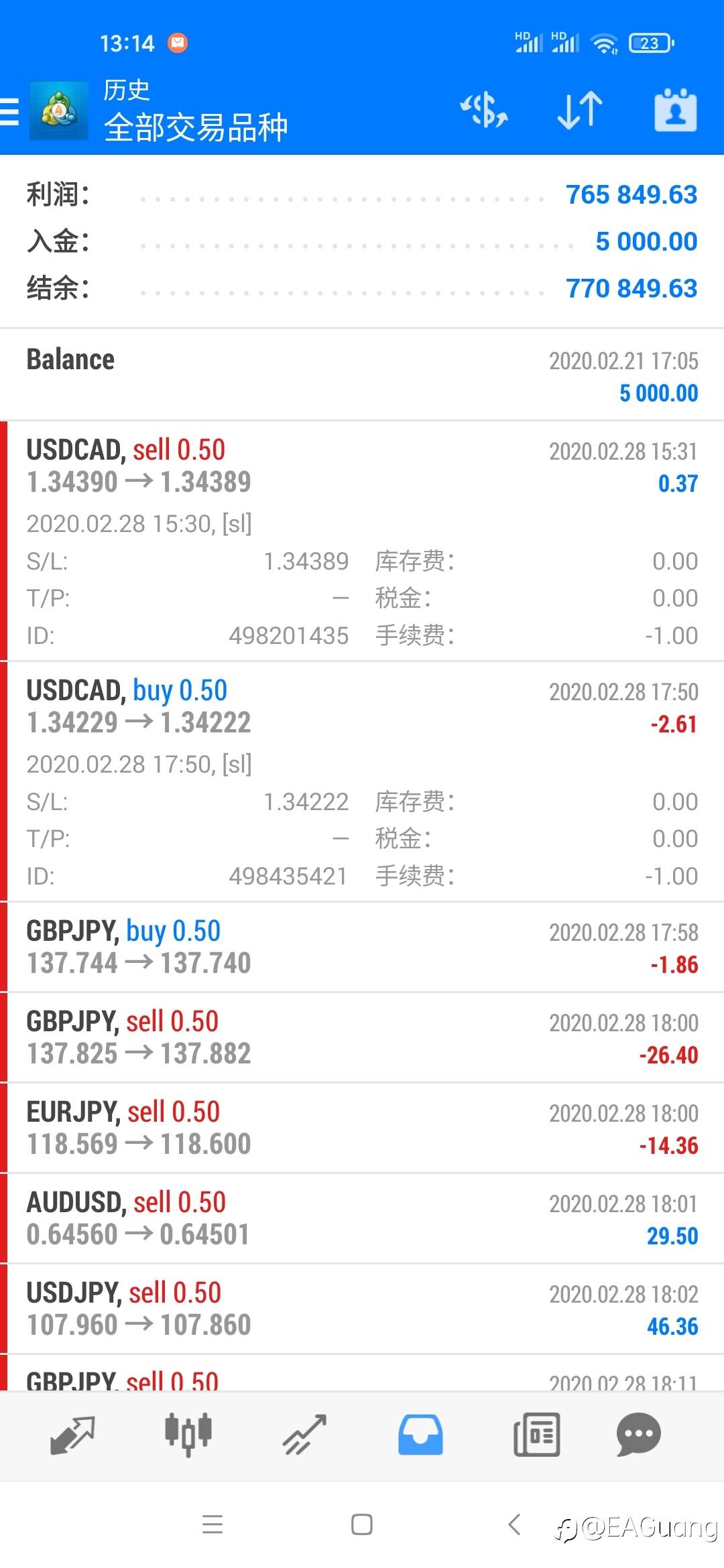Viewport: 724px width, 1568px height.
Task: Expand the USDJPY sell 0.50 trade
Action: point(362,1309)
